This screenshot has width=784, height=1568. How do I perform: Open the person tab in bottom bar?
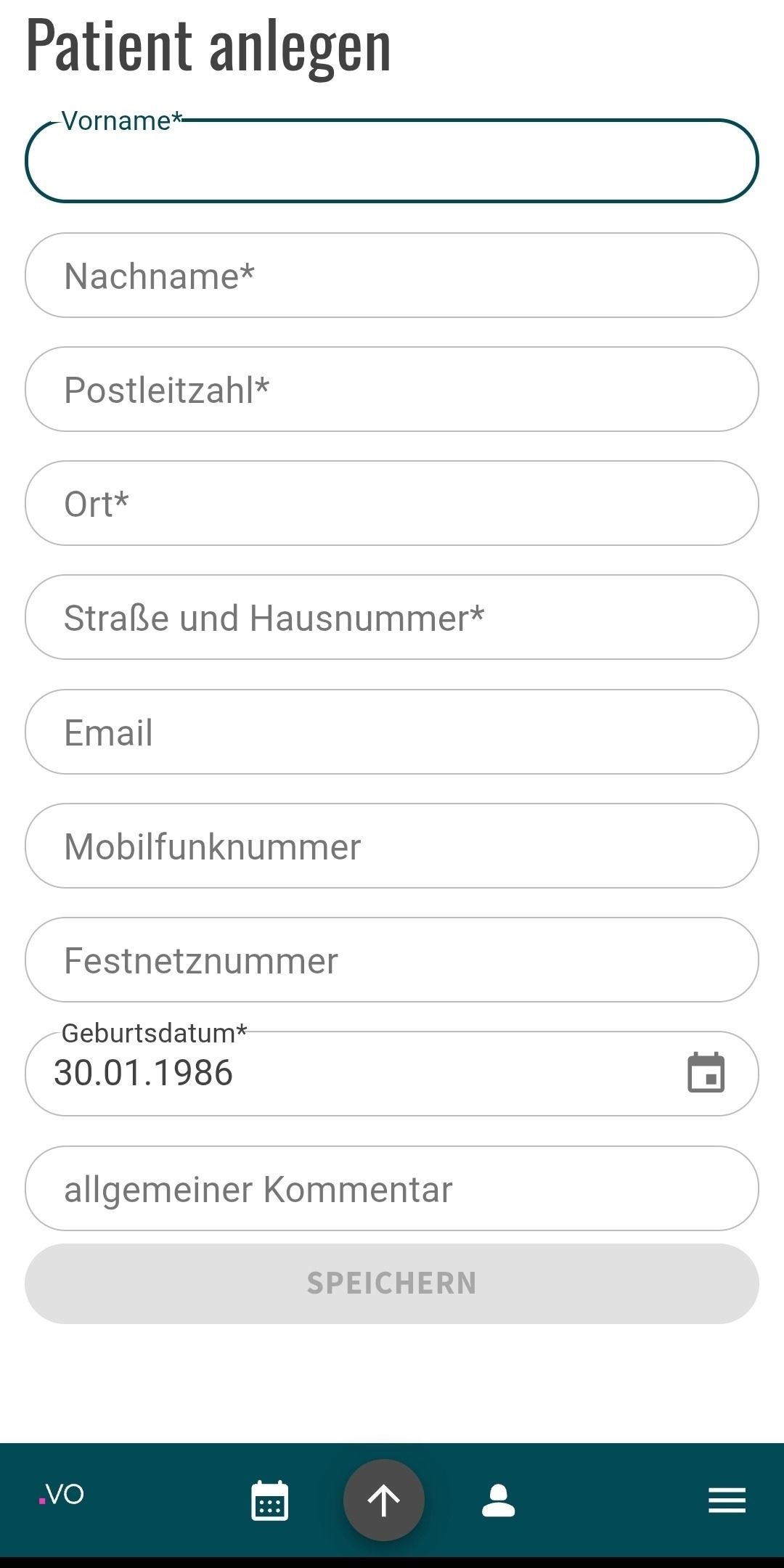tap(499, 1500)
